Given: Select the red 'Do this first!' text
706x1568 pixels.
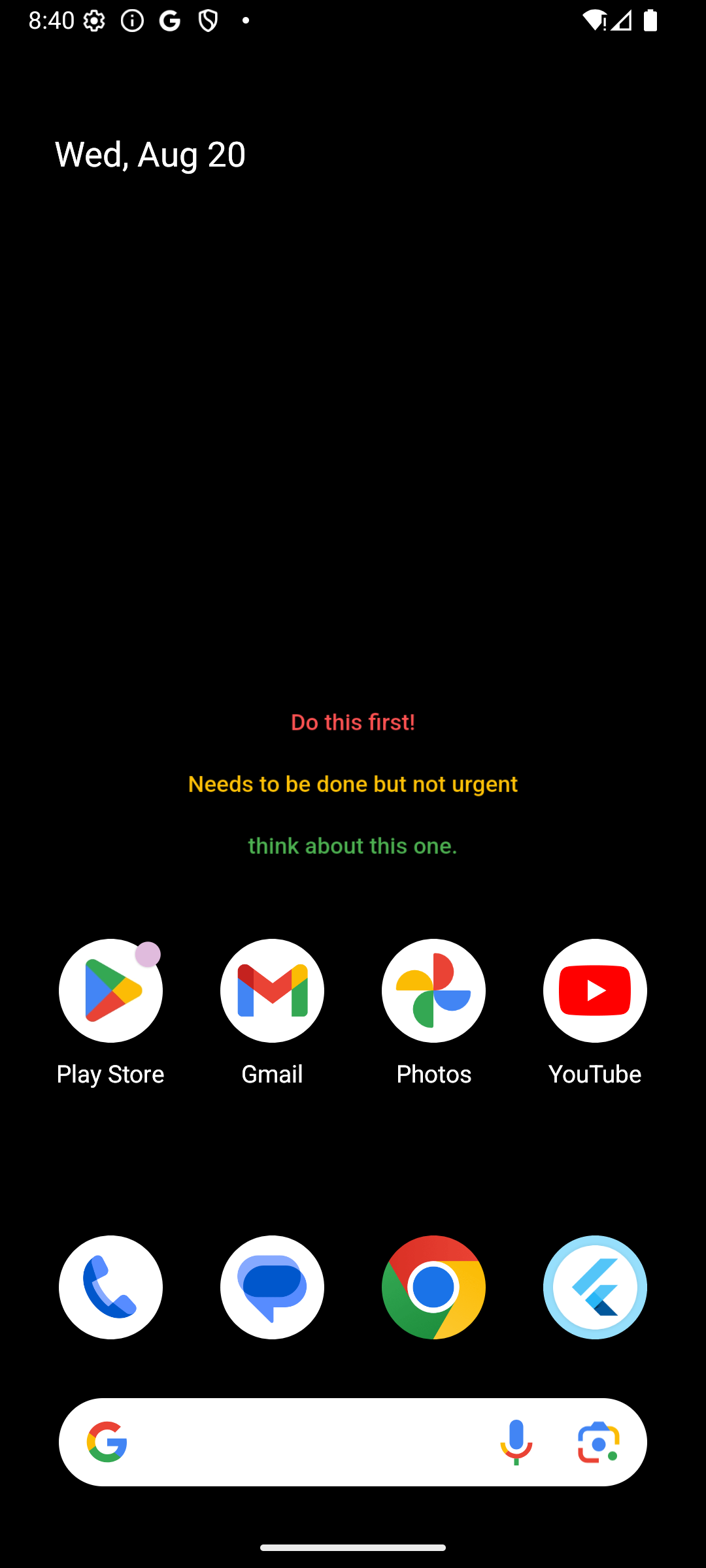Looking at the screenshot, I should pyautogui.click(x=352, y=723).
